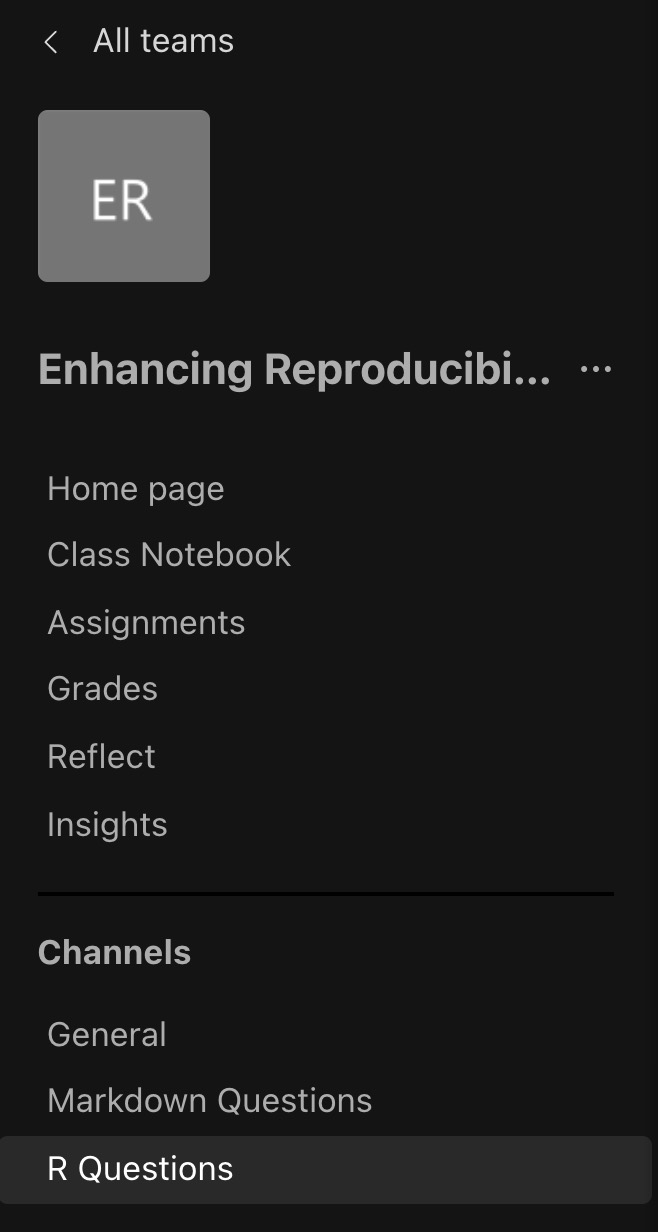Open Insights
The height and width of the screenshot is (1232, 658).
[x=107, y=825]
